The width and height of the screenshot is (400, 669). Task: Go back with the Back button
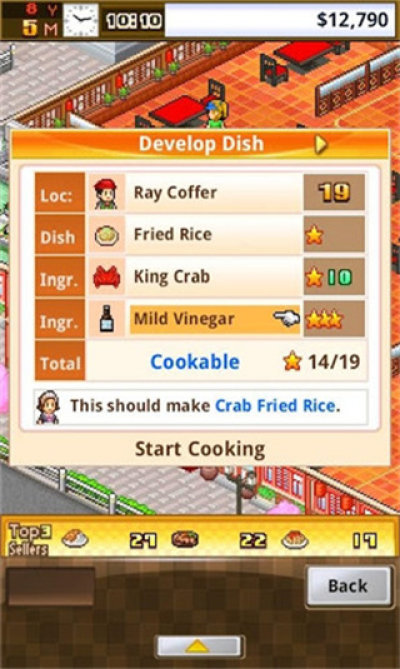pyautogui.click(x=348, y=586)
